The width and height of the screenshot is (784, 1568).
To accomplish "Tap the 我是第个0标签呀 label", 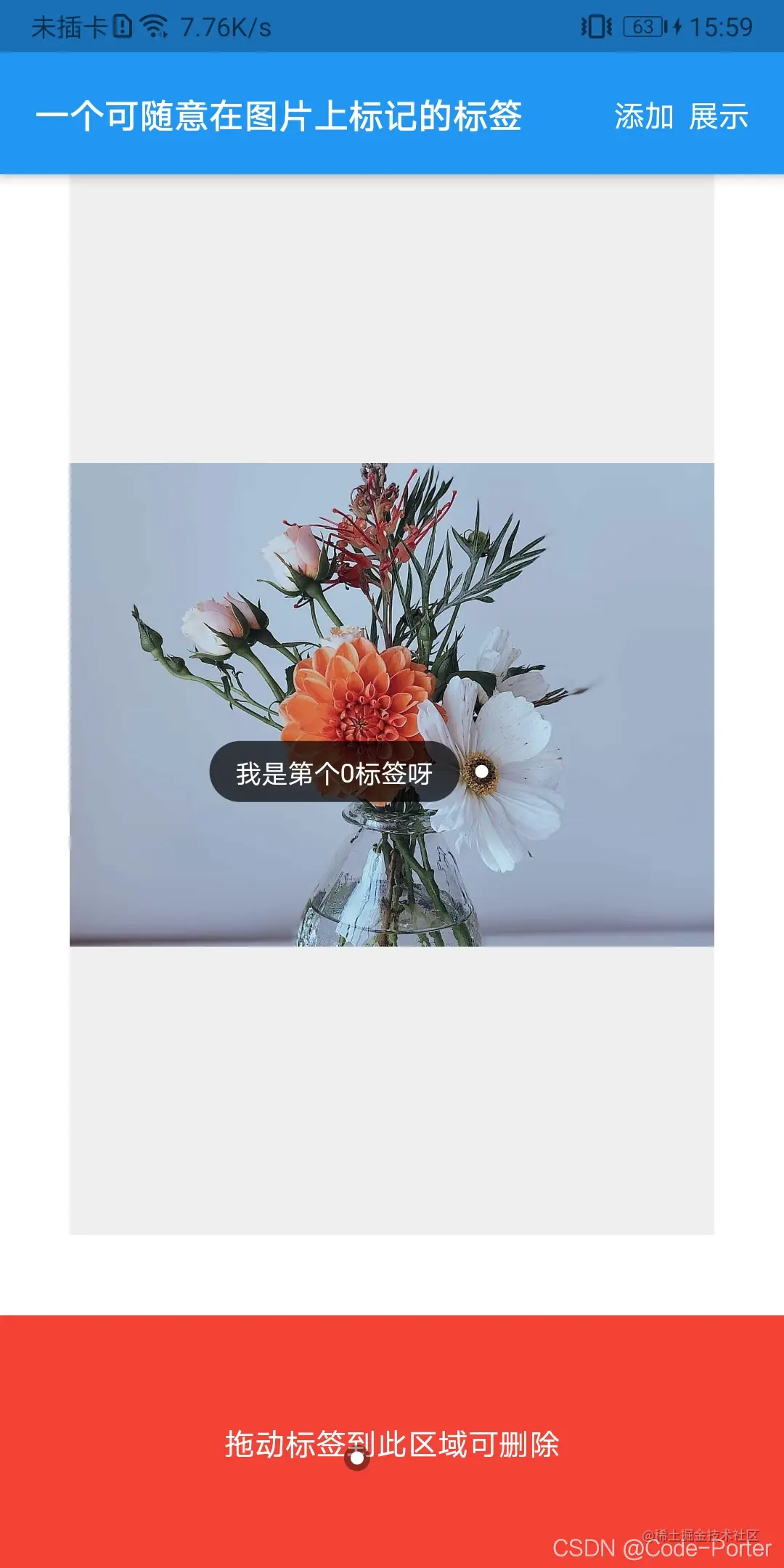I will pos(334,772).
